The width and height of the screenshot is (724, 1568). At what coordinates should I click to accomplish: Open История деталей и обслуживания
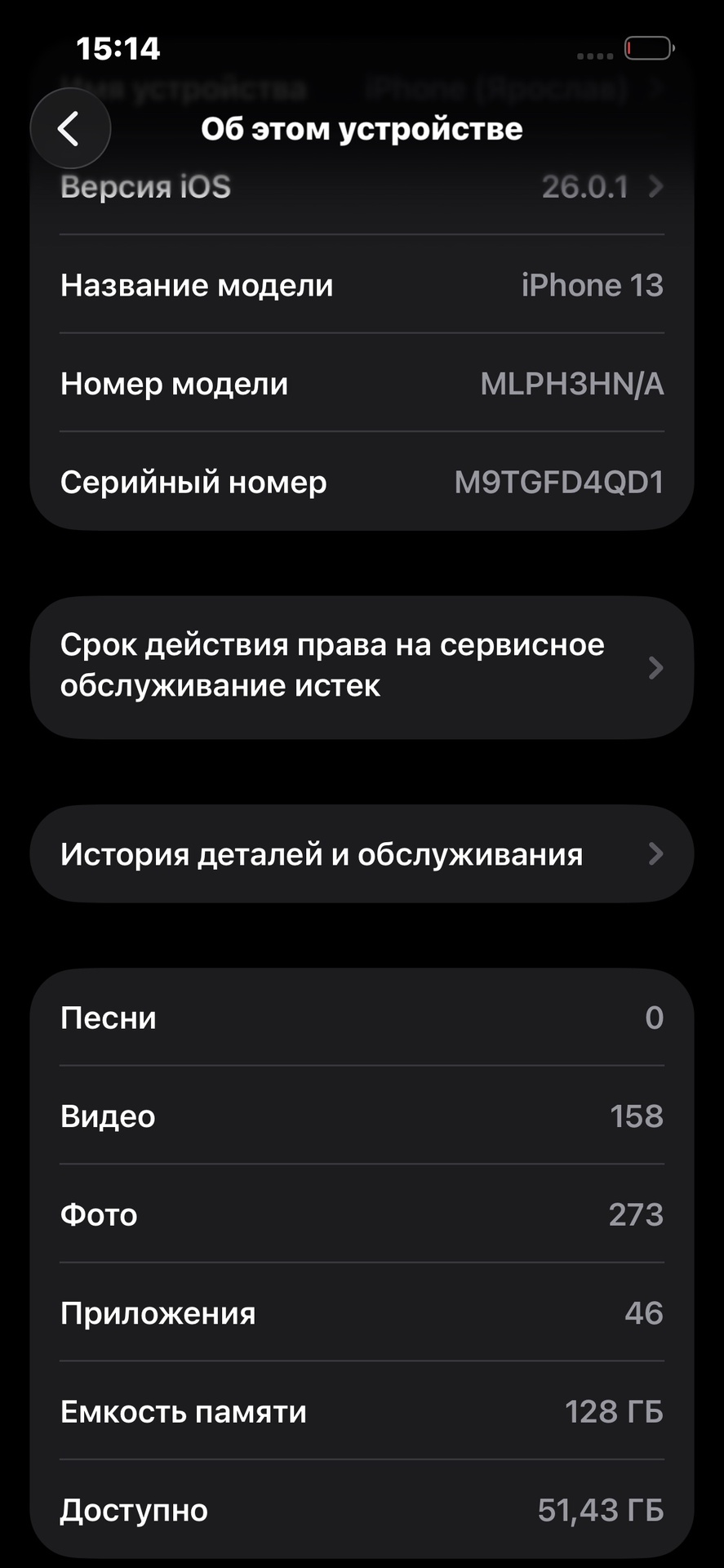[x=362, y=854]
